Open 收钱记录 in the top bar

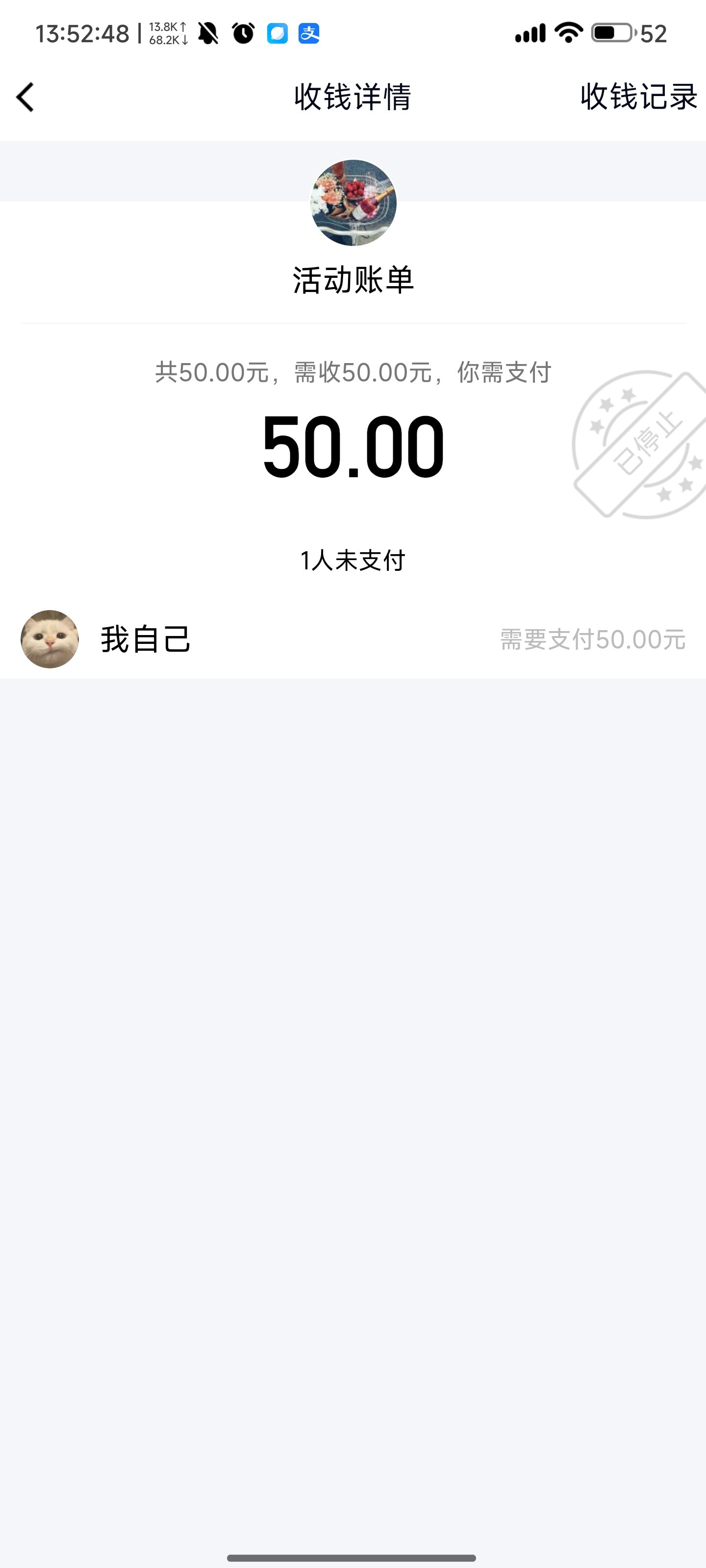[x=638, y=97]
